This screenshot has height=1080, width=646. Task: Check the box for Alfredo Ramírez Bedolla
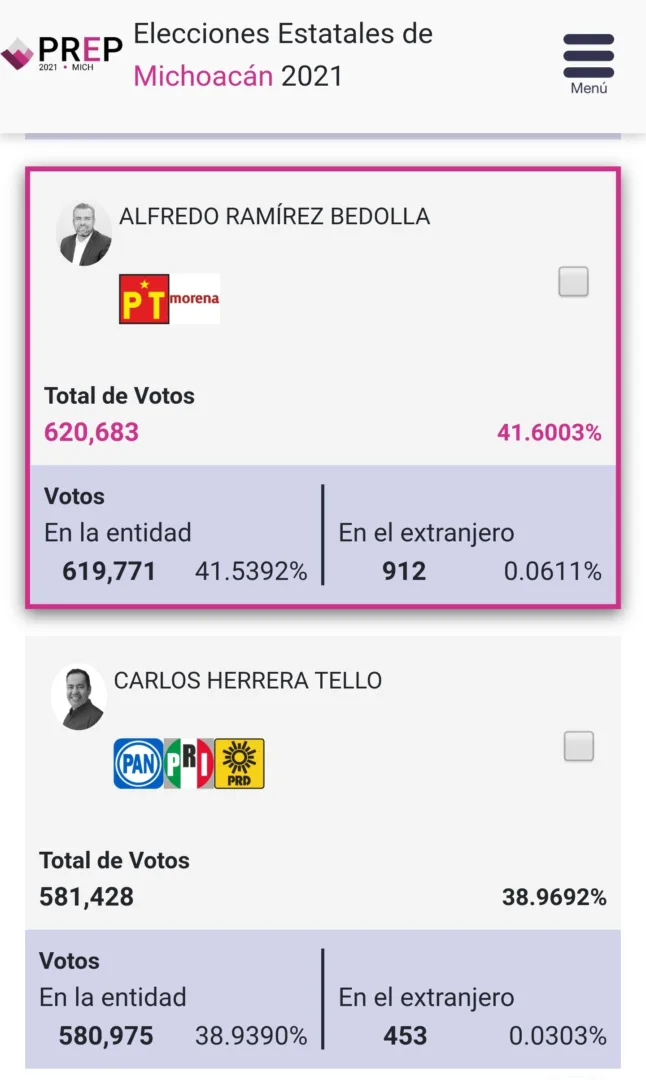[x=573, y=282]
